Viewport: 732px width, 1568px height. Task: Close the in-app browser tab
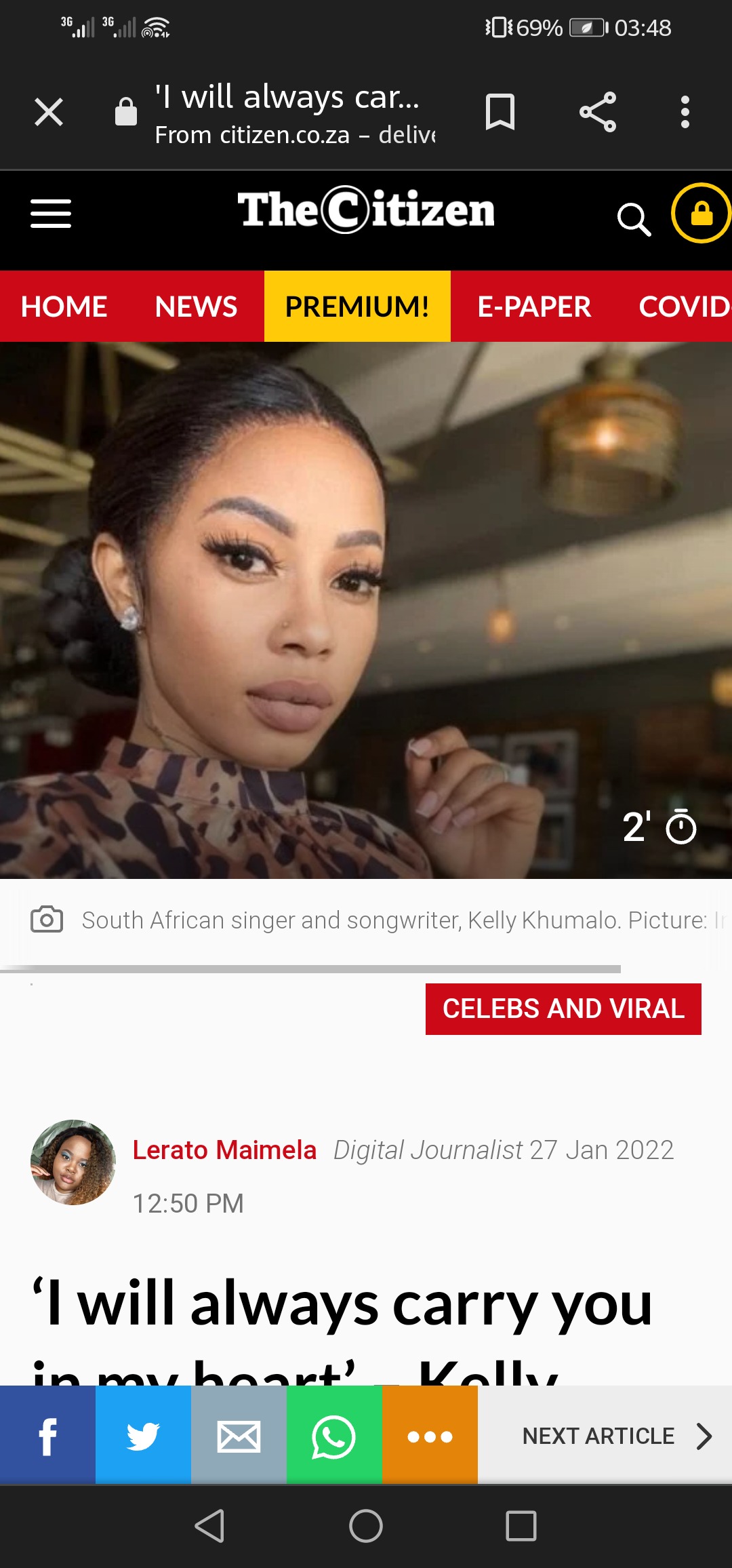(x=49, y=112)
